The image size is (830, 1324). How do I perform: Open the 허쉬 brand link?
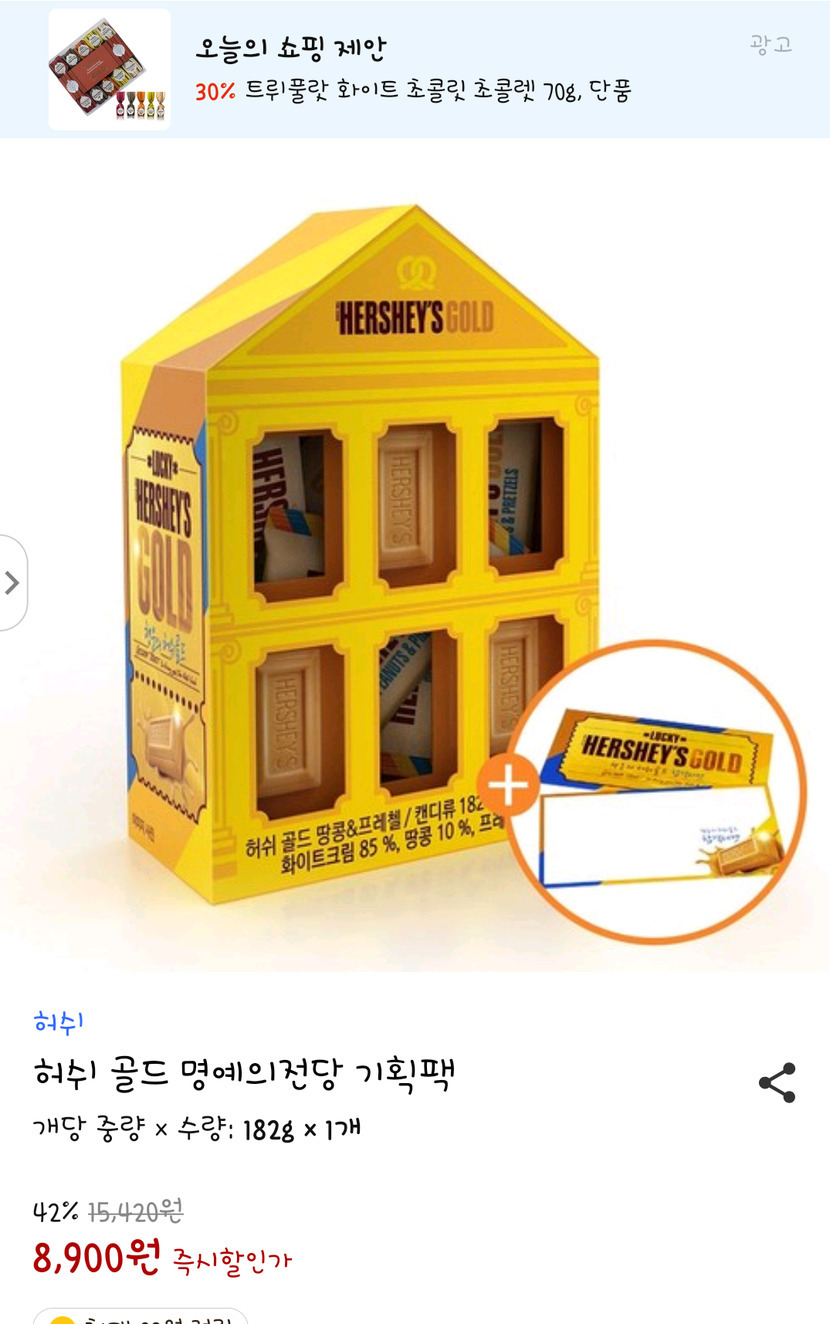click(x=58, y=1021)
